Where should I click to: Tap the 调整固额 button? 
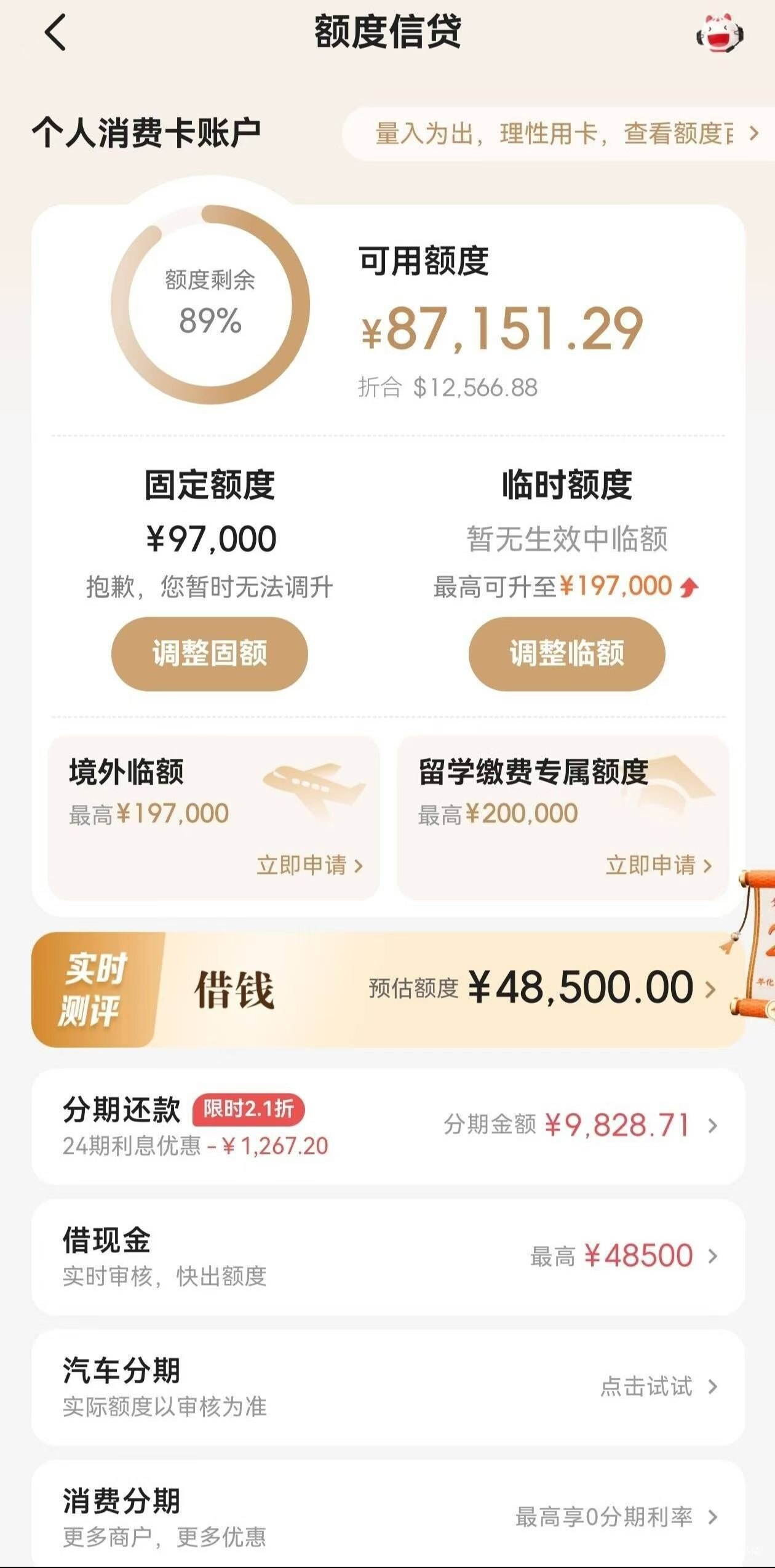[x=209, y=654]
